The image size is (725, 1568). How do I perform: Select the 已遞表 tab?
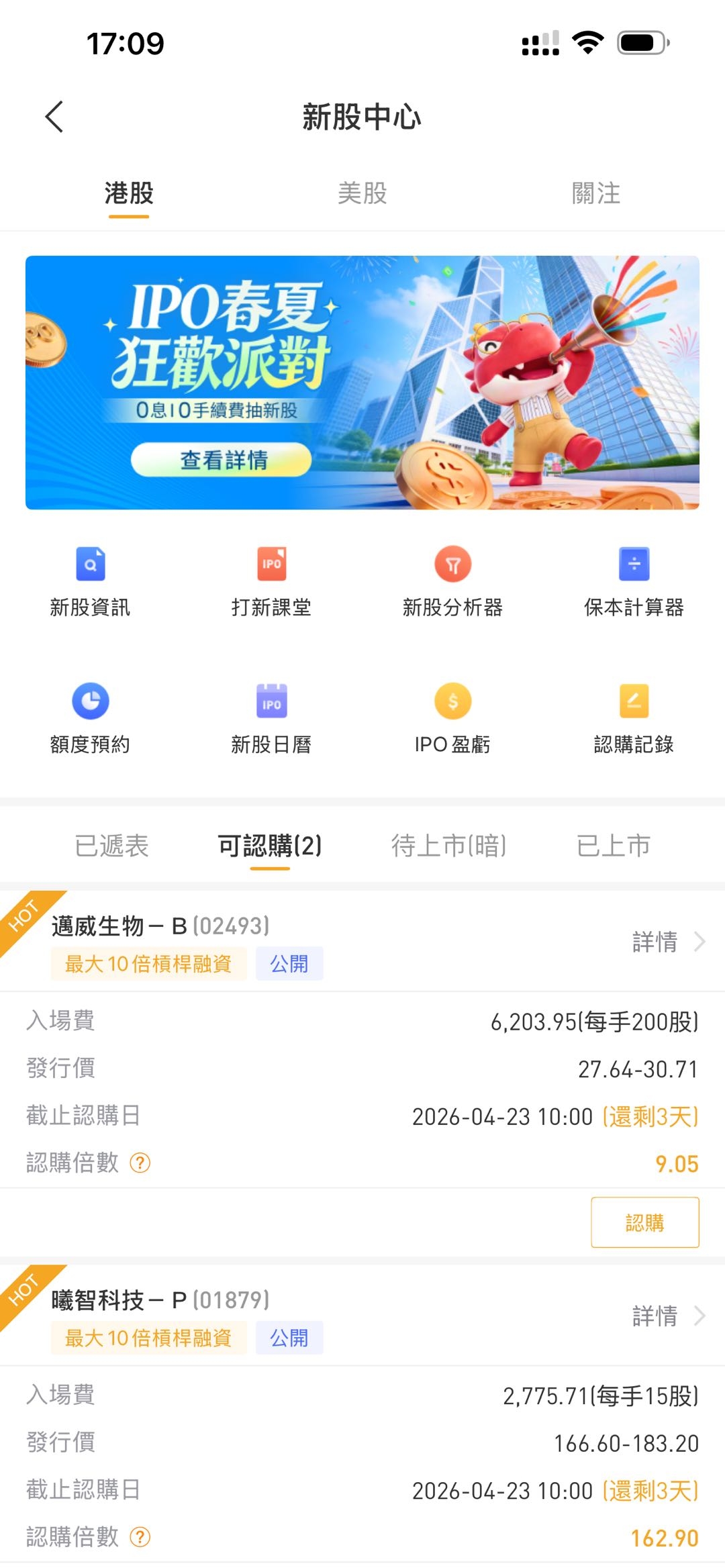pyautogui.click(x=111, y=846)
